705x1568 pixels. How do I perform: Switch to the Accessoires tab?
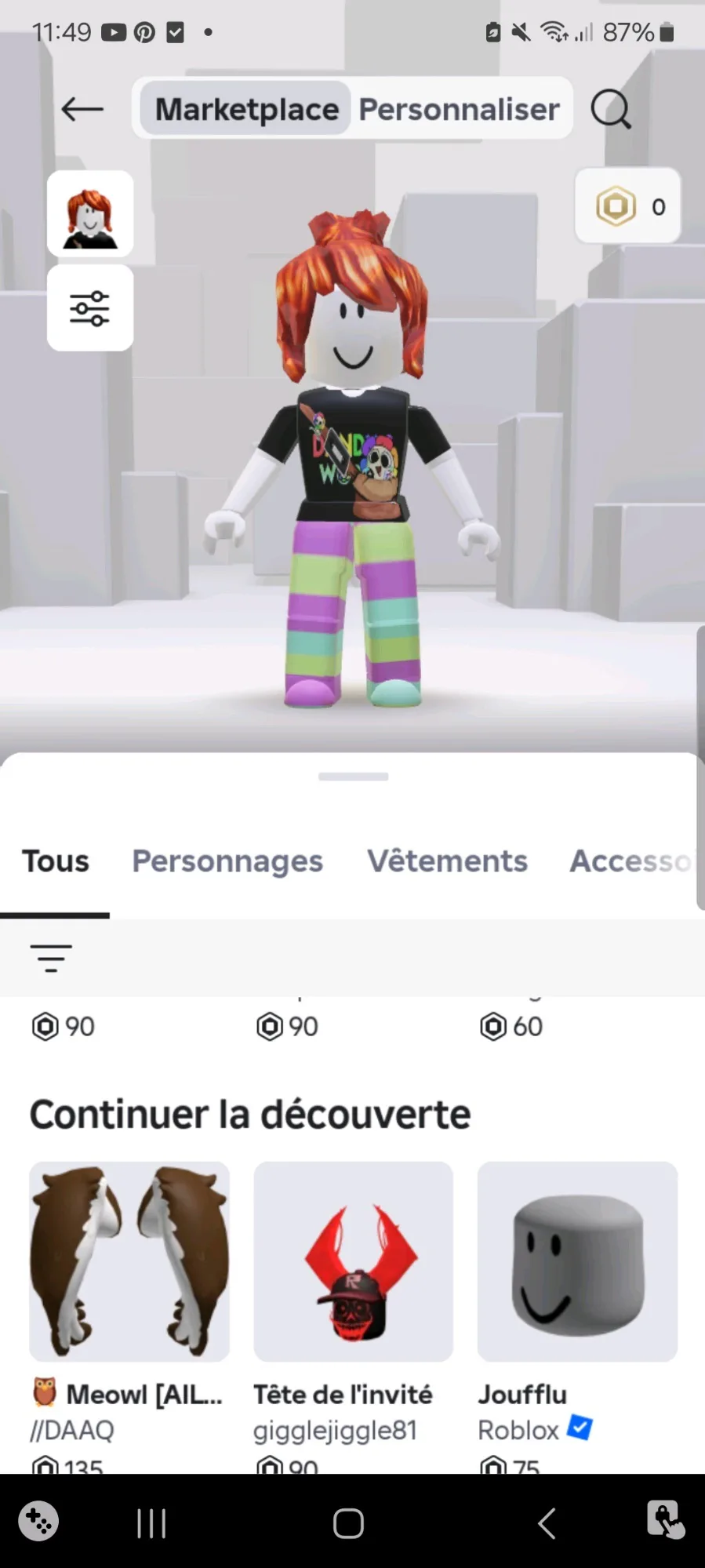631,861
